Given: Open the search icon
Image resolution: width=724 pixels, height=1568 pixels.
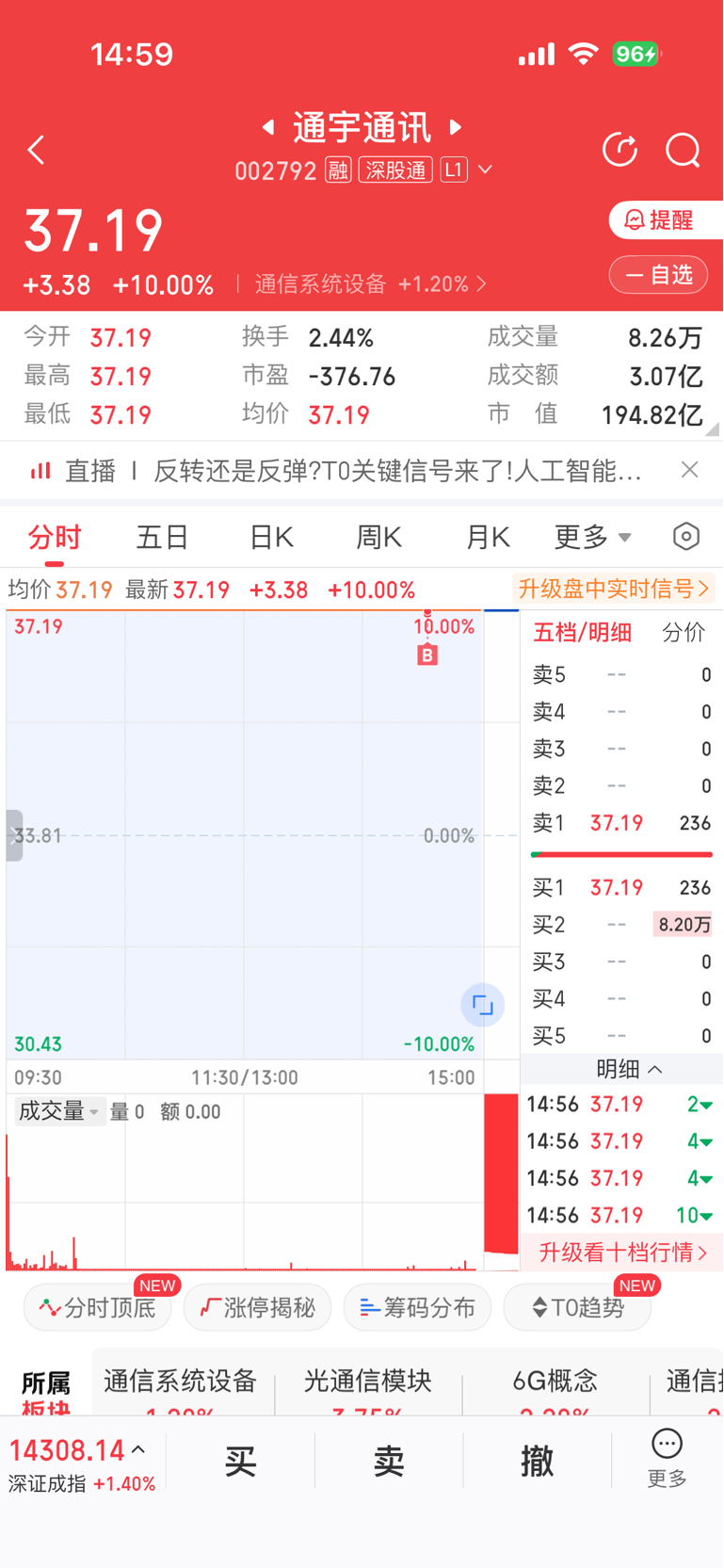Looking at the screenshot, I should (683, 150).
